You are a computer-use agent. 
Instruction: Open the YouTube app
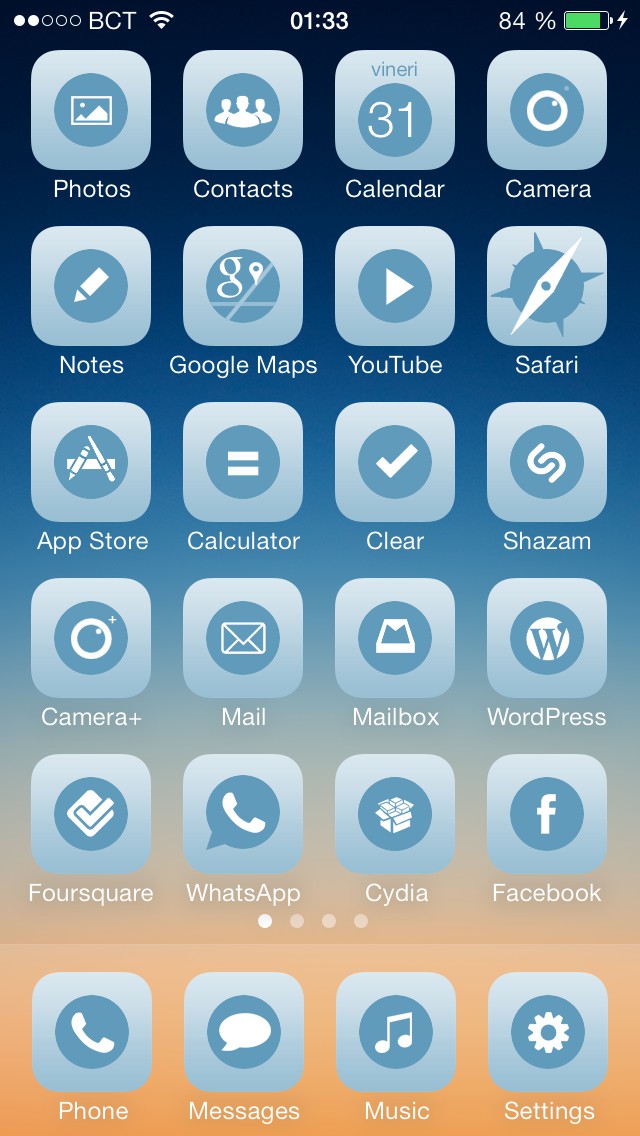[395, 286]
